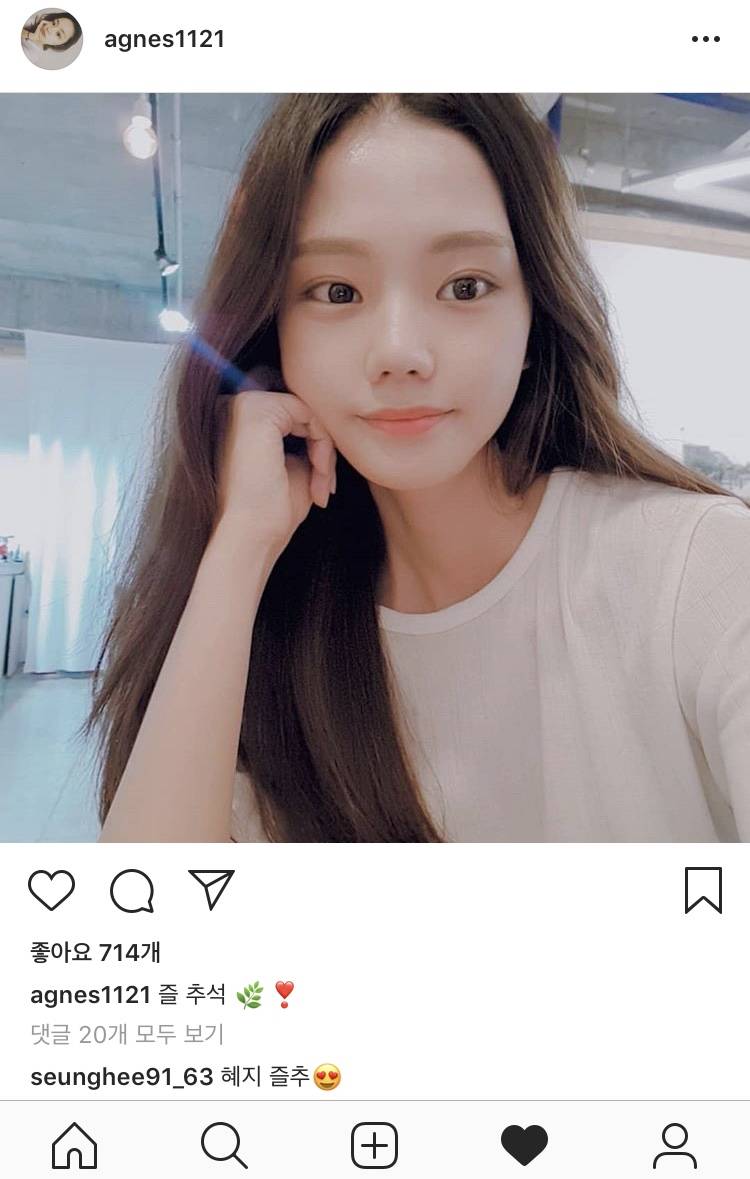This screenshot has height=1179, width=750.
Task: Toggle activity notifications heart in navigation
Action: 524,1145
